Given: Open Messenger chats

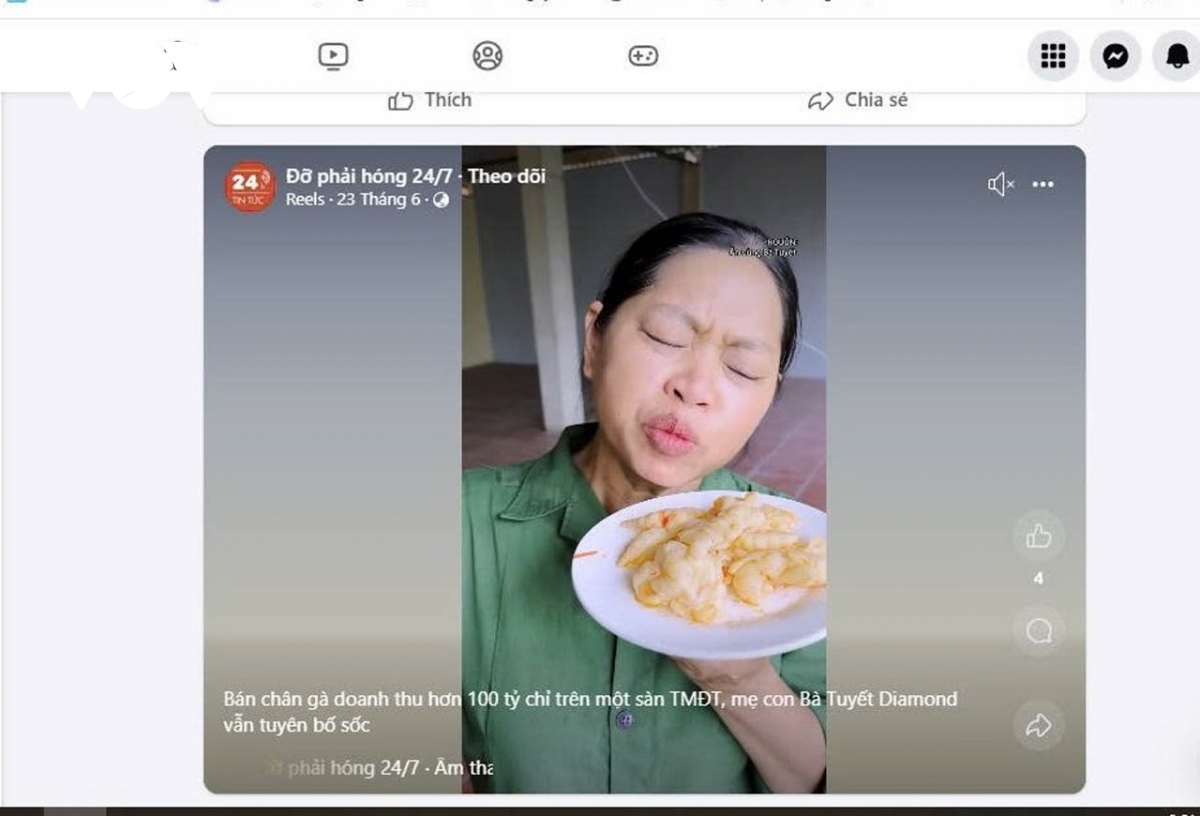Looking at the screenshot, I should tap(1115, 56).
